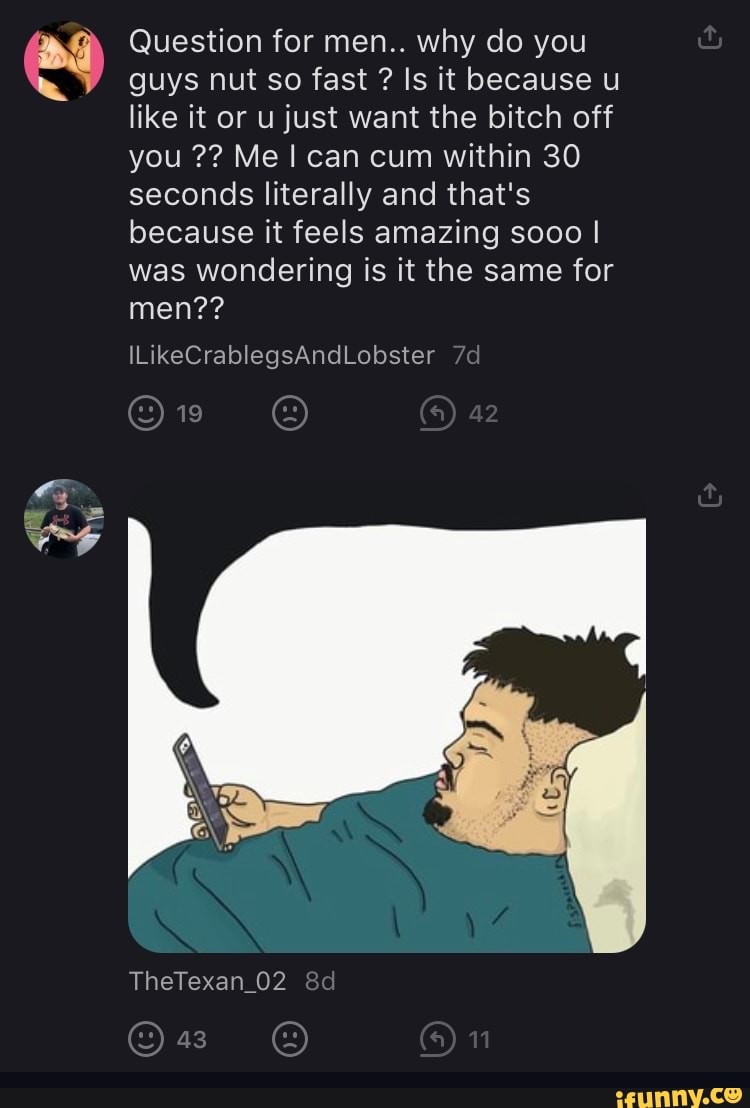Tap the frown icon under TheTexan_02's comment
750x1108 pixels.
pyautogui.click(x=289, y=1040)
